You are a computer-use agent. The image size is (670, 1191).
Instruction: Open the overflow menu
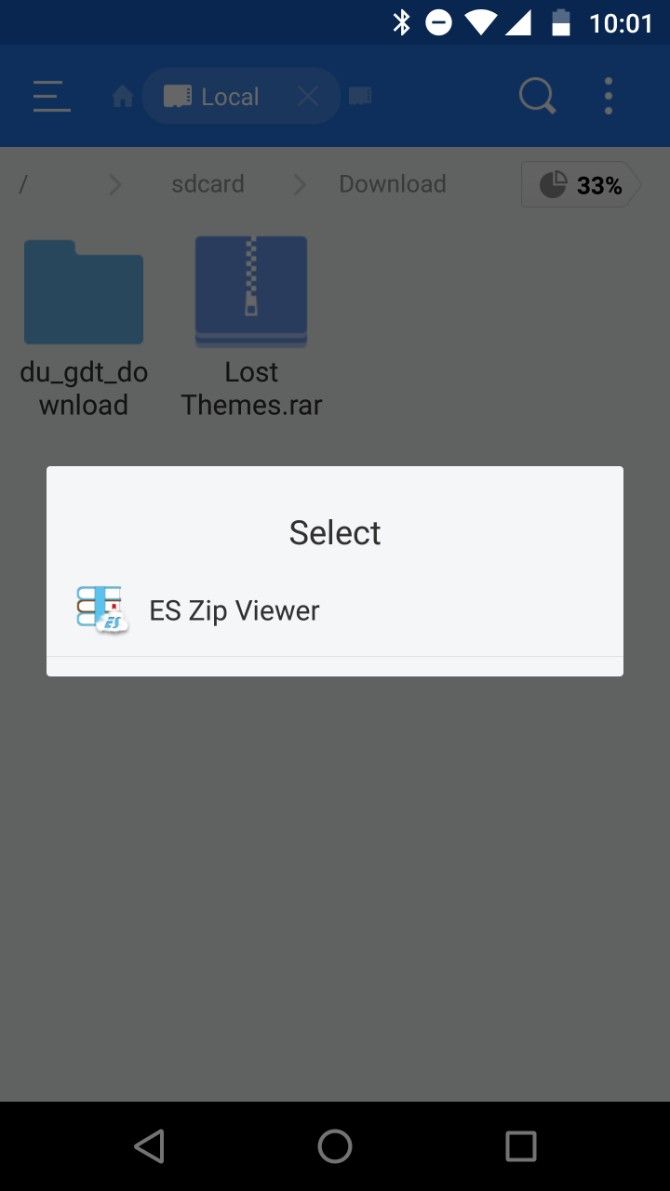(x=608, y=97)
